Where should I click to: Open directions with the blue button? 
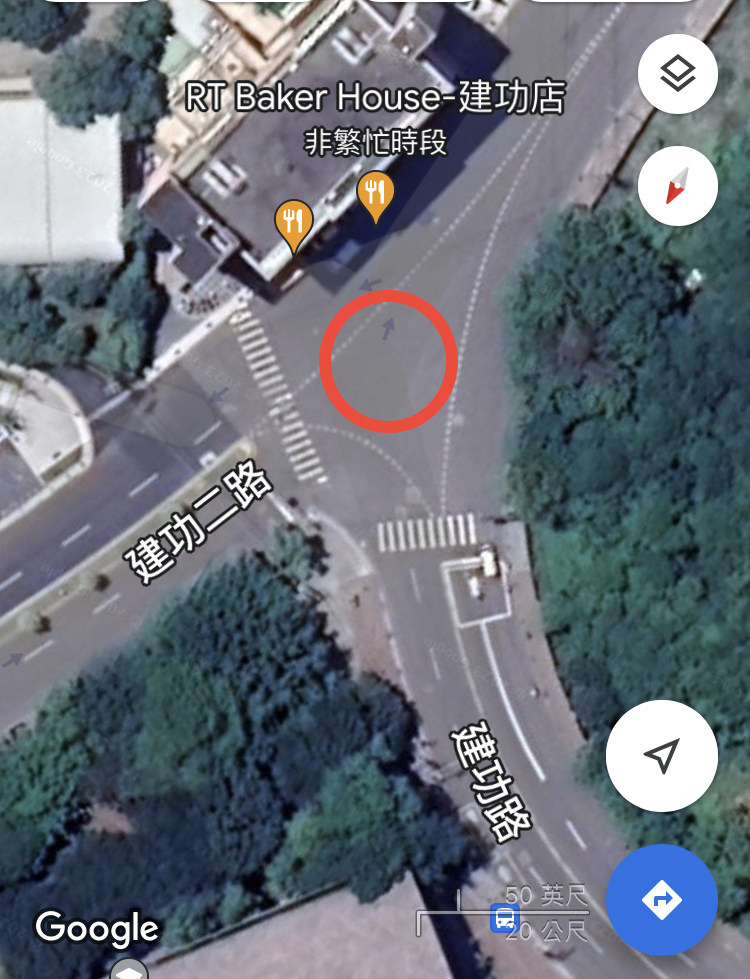click(661, 900)
